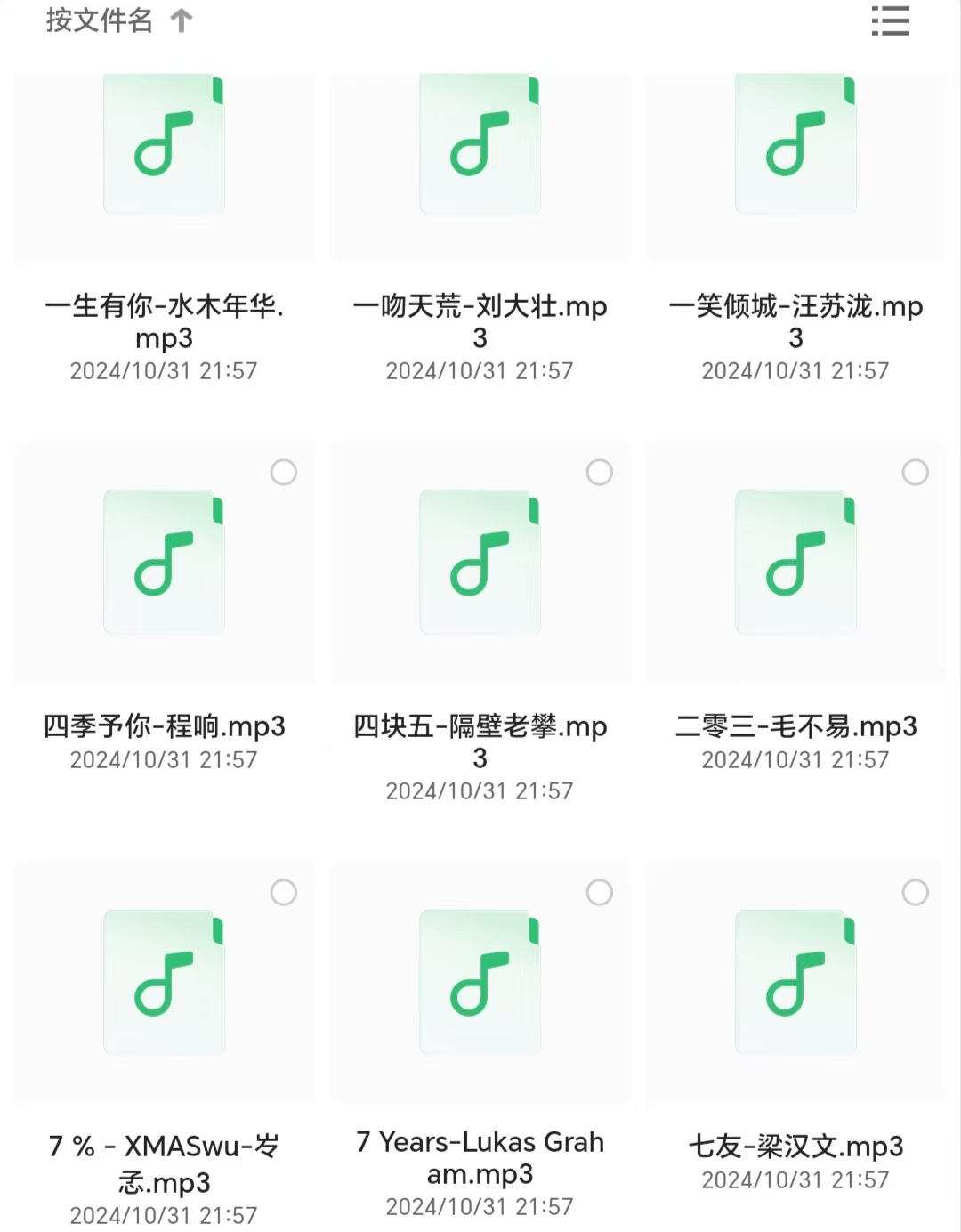Change sorting by file name order

tap(118, 20)
